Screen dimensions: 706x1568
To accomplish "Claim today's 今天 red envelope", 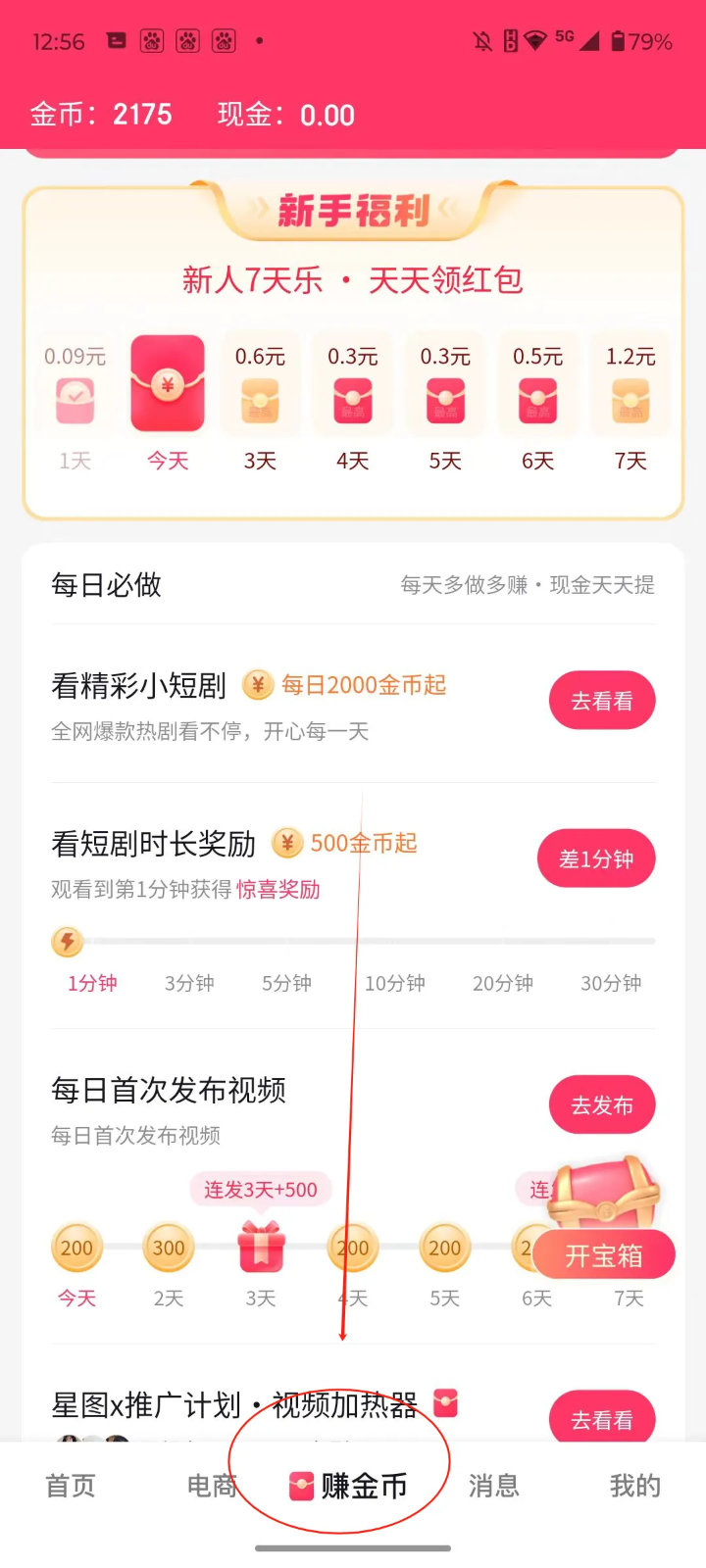I will click(168, 384).
